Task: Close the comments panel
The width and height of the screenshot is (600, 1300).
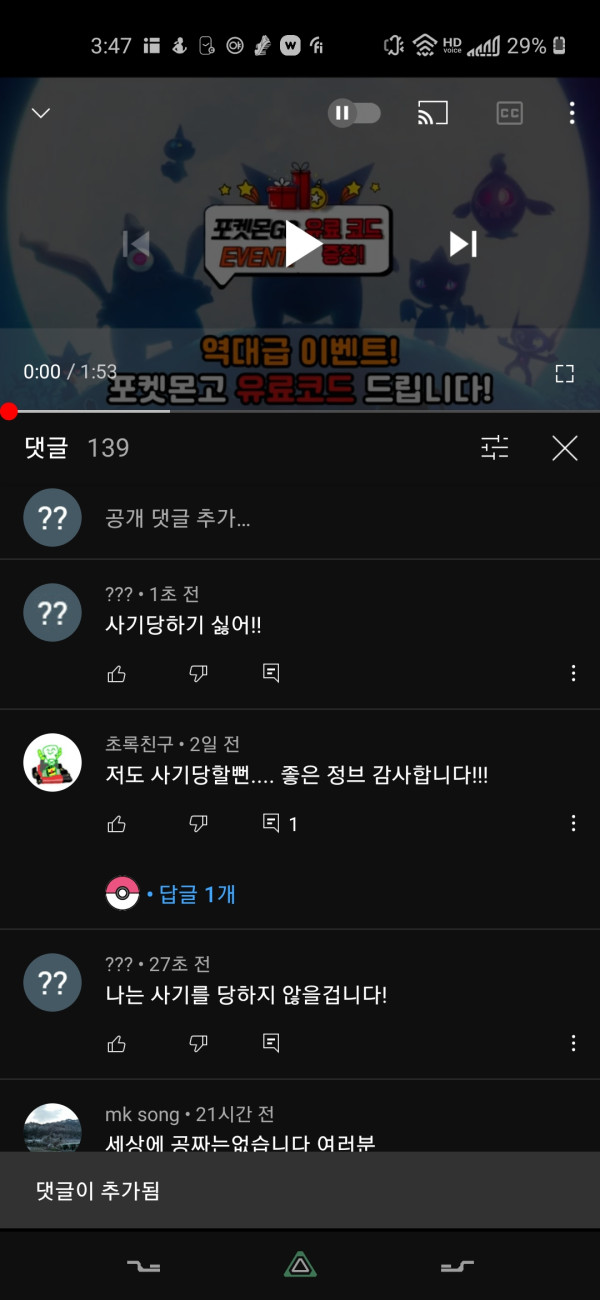Action: [x=565, y=448]
